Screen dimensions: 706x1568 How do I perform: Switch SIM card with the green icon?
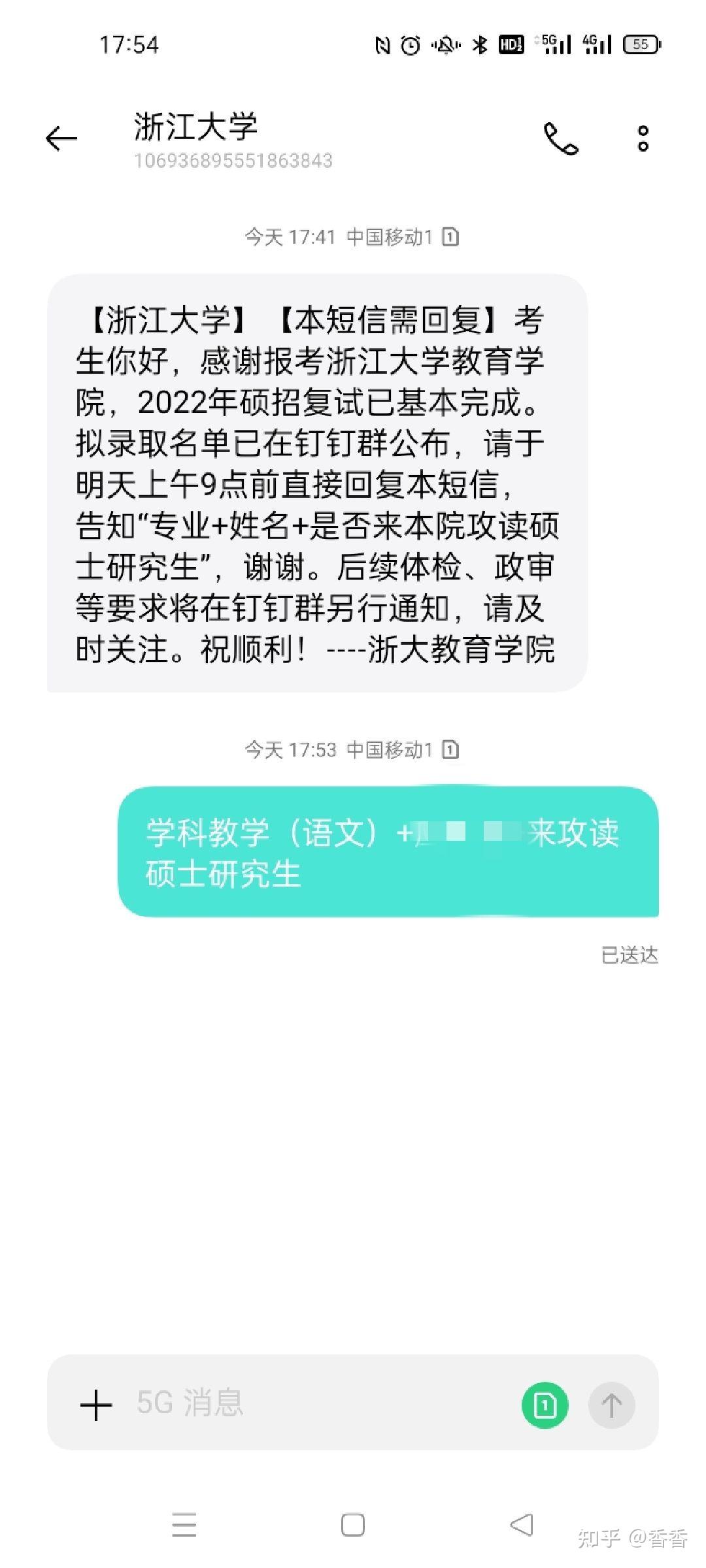point(545,1405)
